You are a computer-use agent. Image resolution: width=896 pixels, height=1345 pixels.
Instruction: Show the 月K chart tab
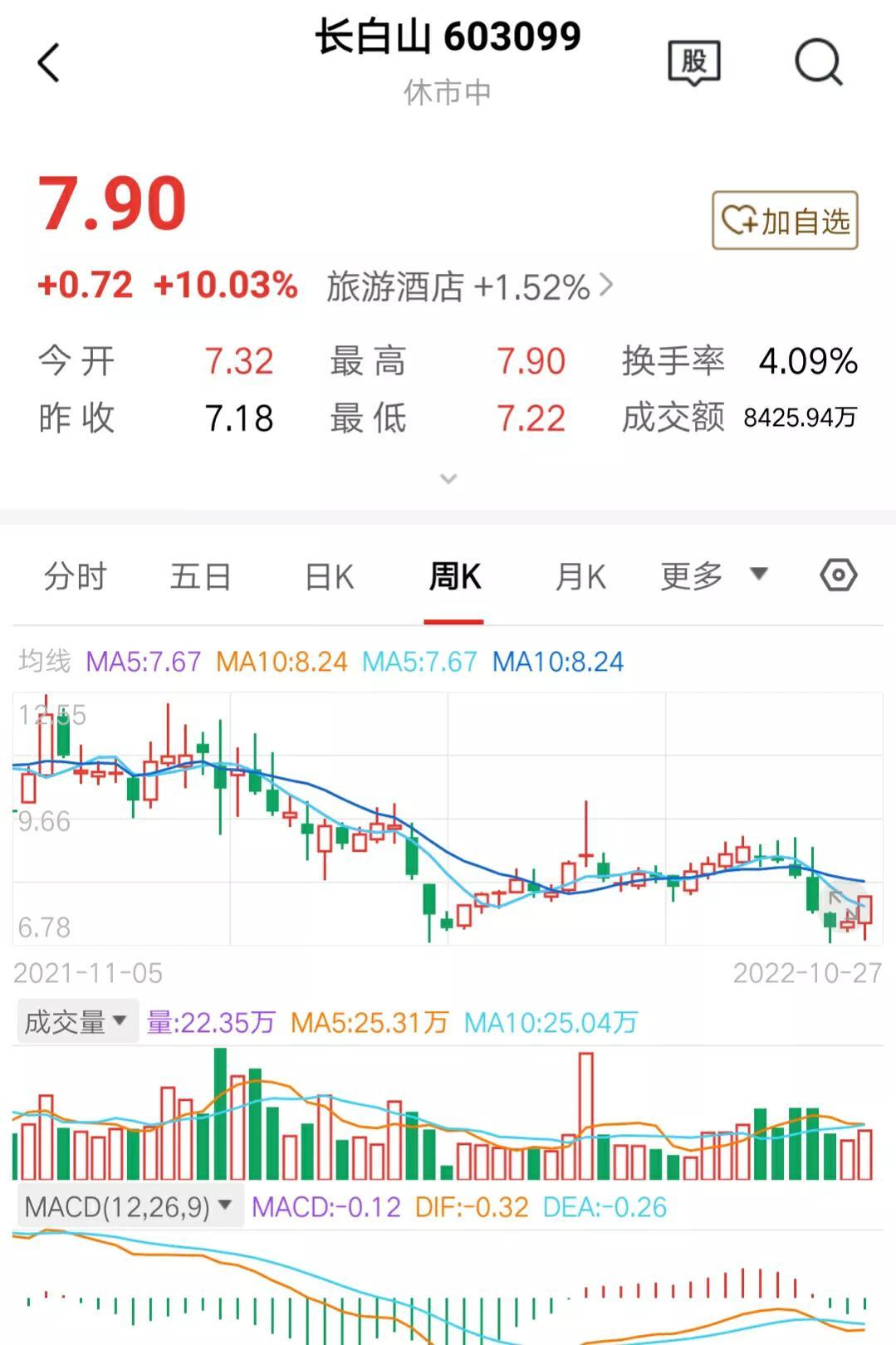tap(580, 576)
